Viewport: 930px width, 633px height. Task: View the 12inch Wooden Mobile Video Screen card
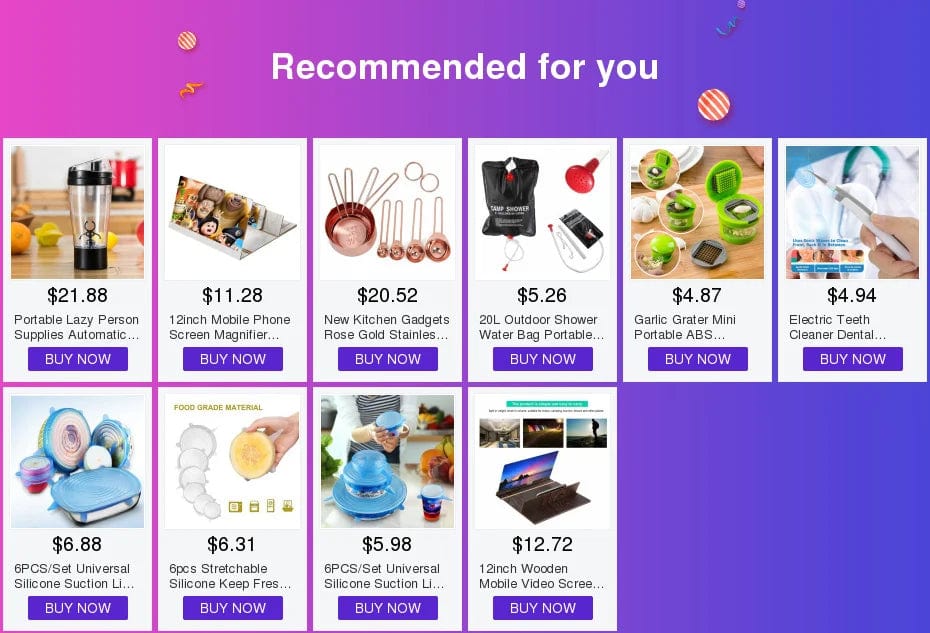[542, 462]
